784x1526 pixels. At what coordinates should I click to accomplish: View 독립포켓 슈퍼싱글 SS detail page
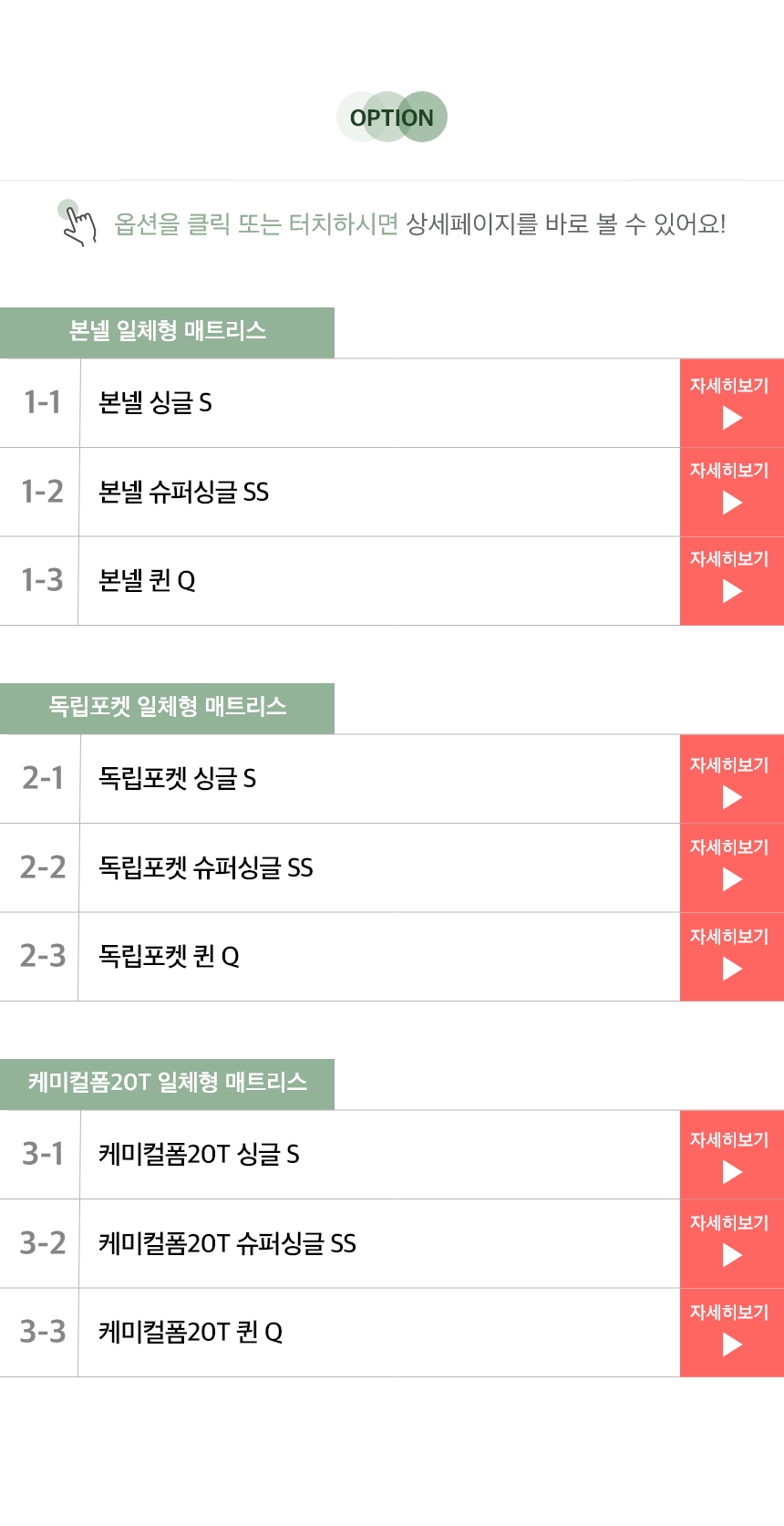pyautogui.click(x=731, y=867)
